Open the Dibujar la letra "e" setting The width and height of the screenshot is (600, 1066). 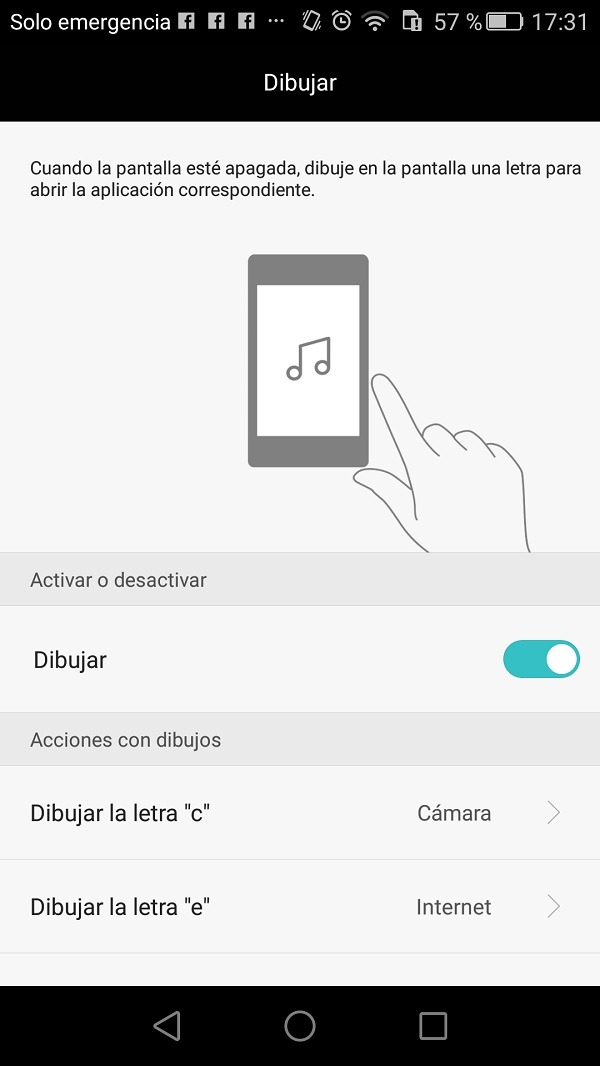pos(299,907)
